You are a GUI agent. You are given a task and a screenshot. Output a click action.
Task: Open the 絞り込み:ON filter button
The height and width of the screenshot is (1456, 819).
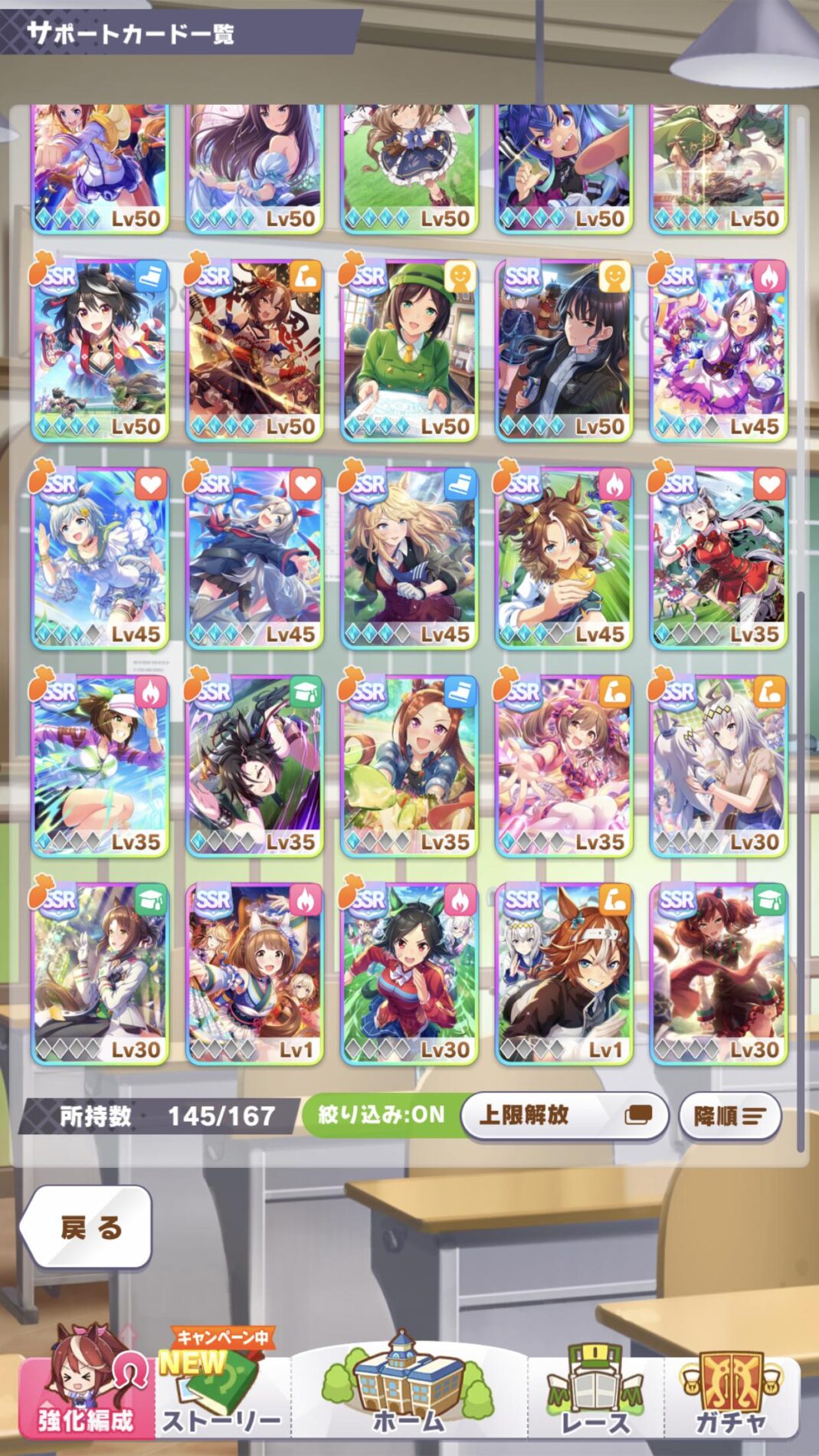381,1114
